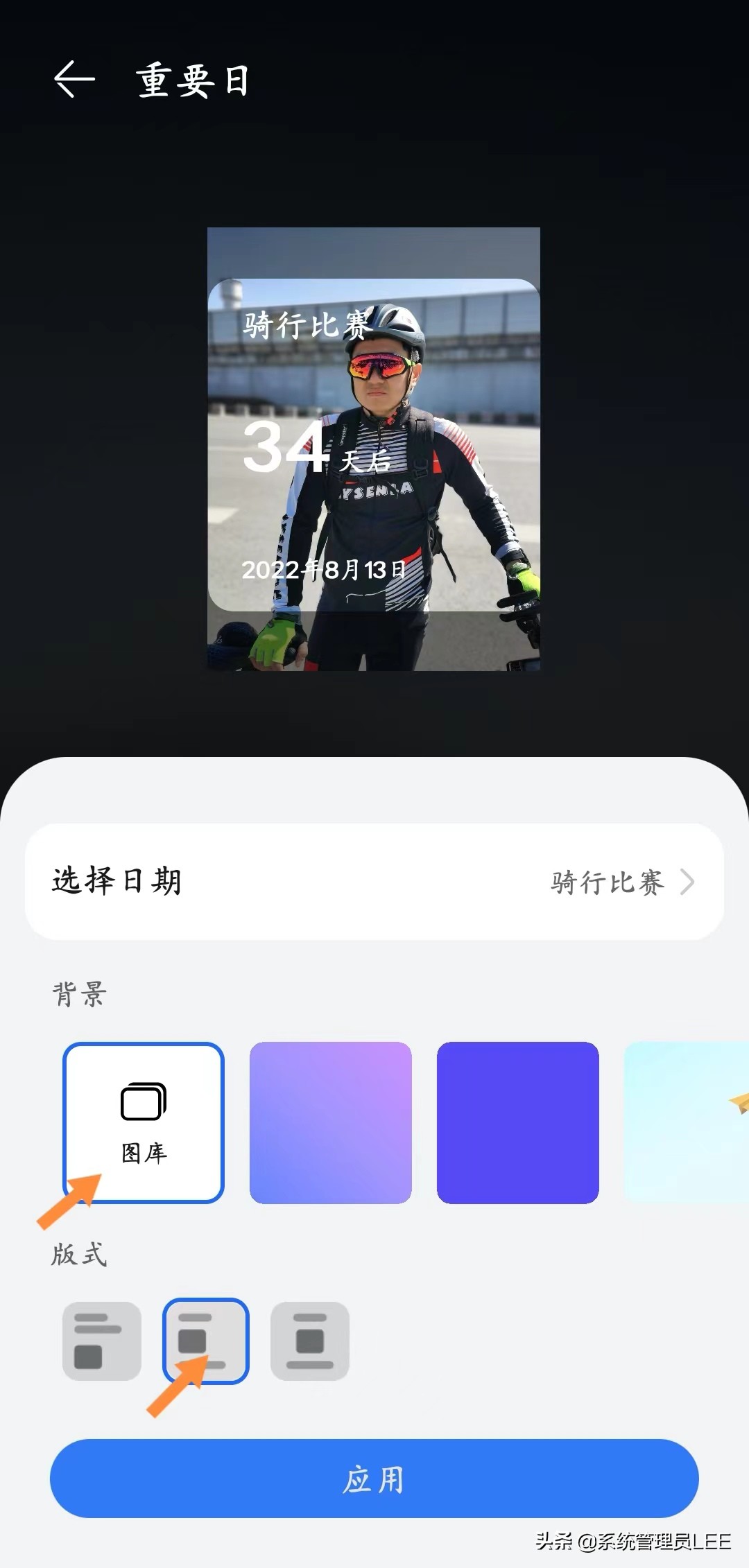Image resolution: width=749 pixels, height=1568 pixels.
Task: Select the rightmost stacked layout icon
Action: click(x=310, y=1340)
